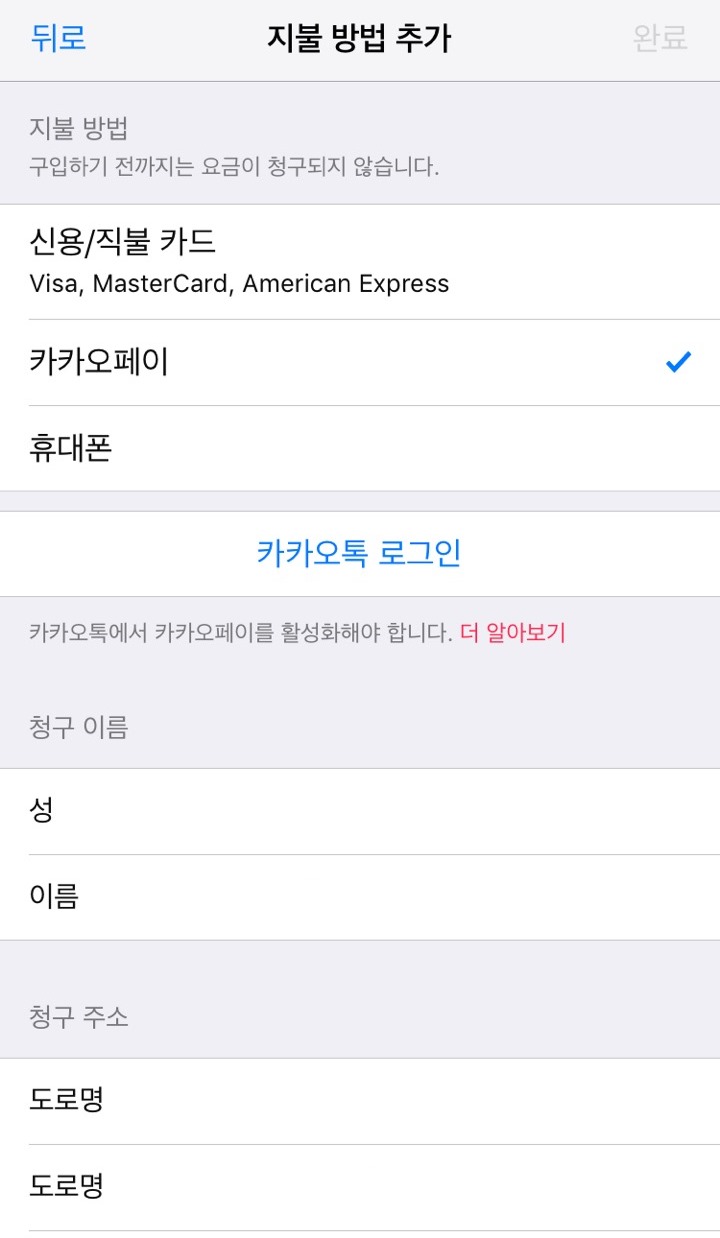Enter the first 도로명 address field
Screen dimensions: 720x1238
coord(360,1101)
